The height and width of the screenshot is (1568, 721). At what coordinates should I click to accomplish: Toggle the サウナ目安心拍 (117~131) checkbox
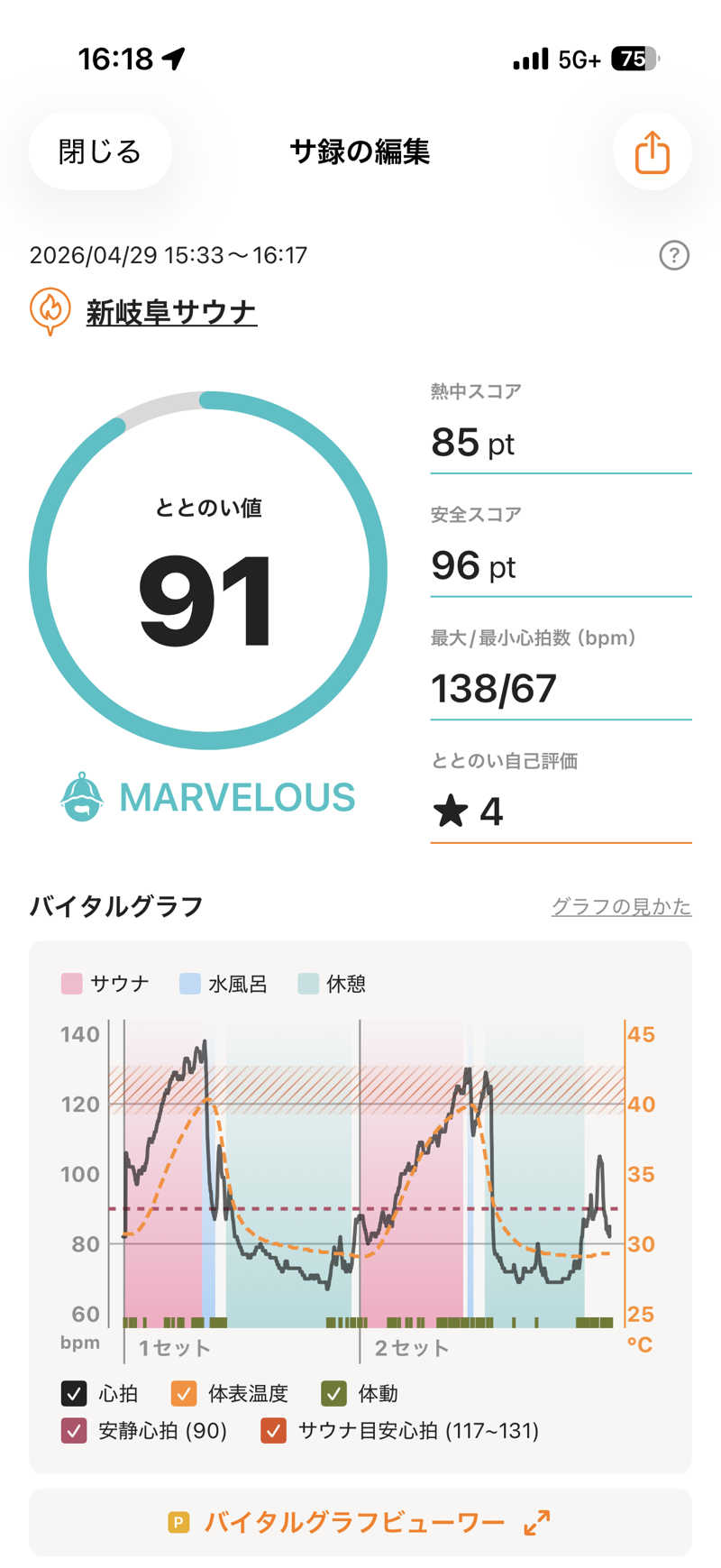(x=273, y=1431)
